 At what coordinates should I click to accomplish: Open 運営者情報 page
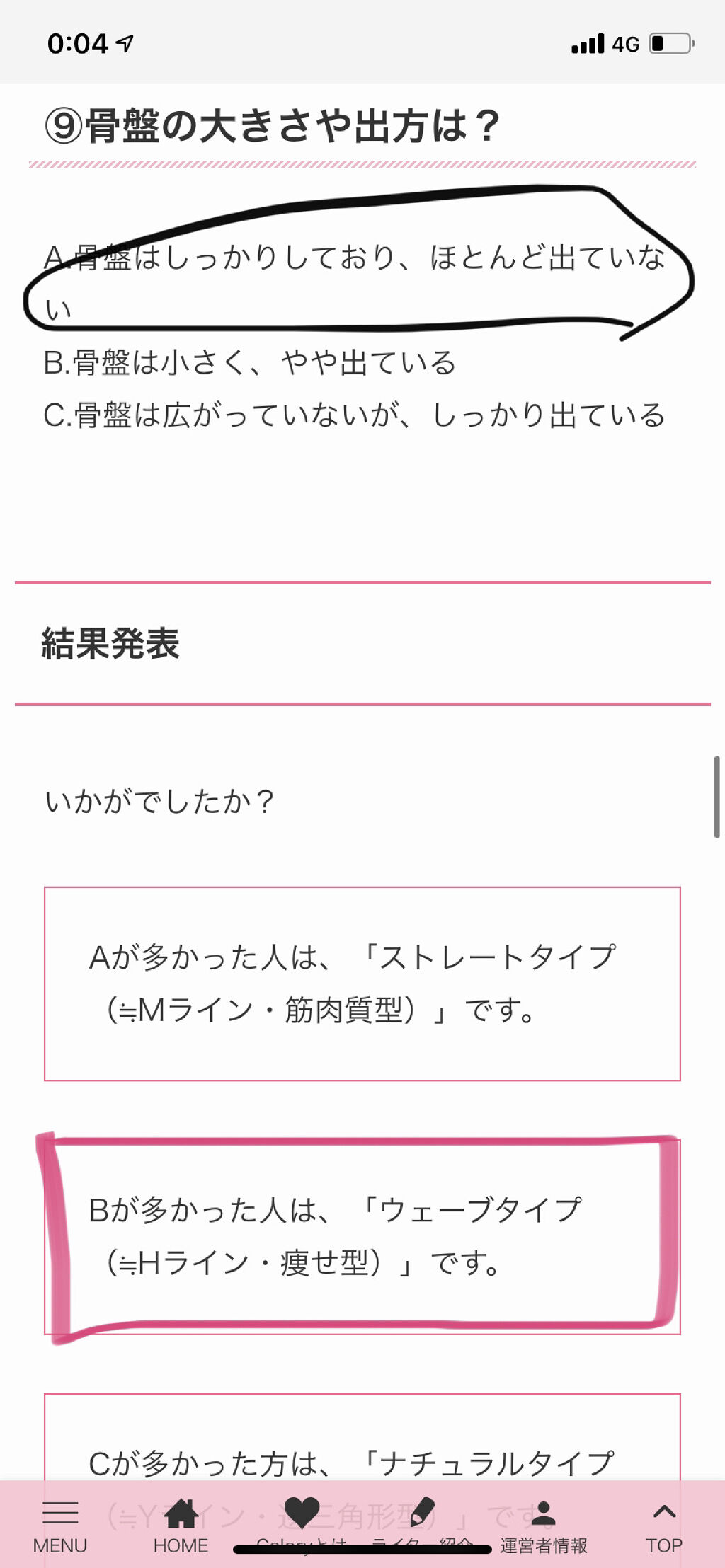[543, 1526]
